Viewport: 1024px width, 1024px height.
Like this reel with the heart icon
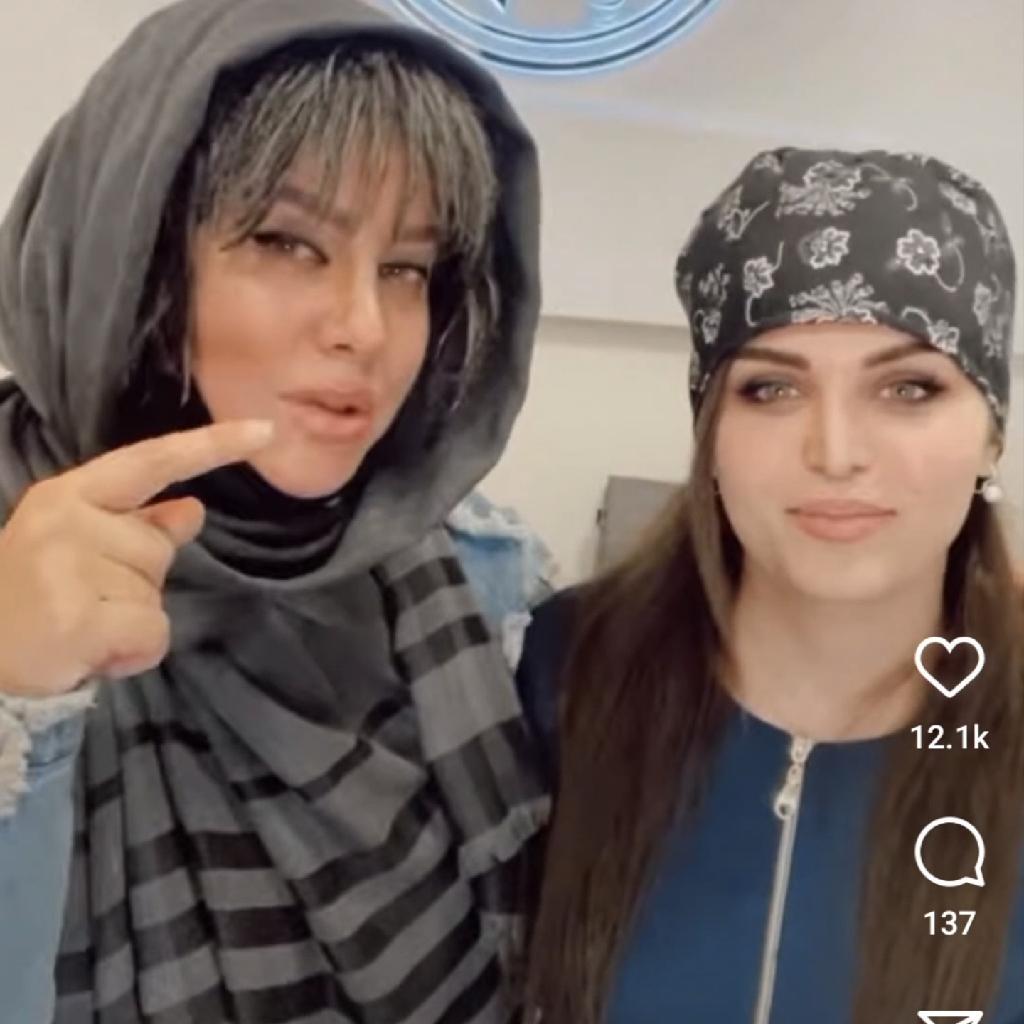tap(949, 666)
